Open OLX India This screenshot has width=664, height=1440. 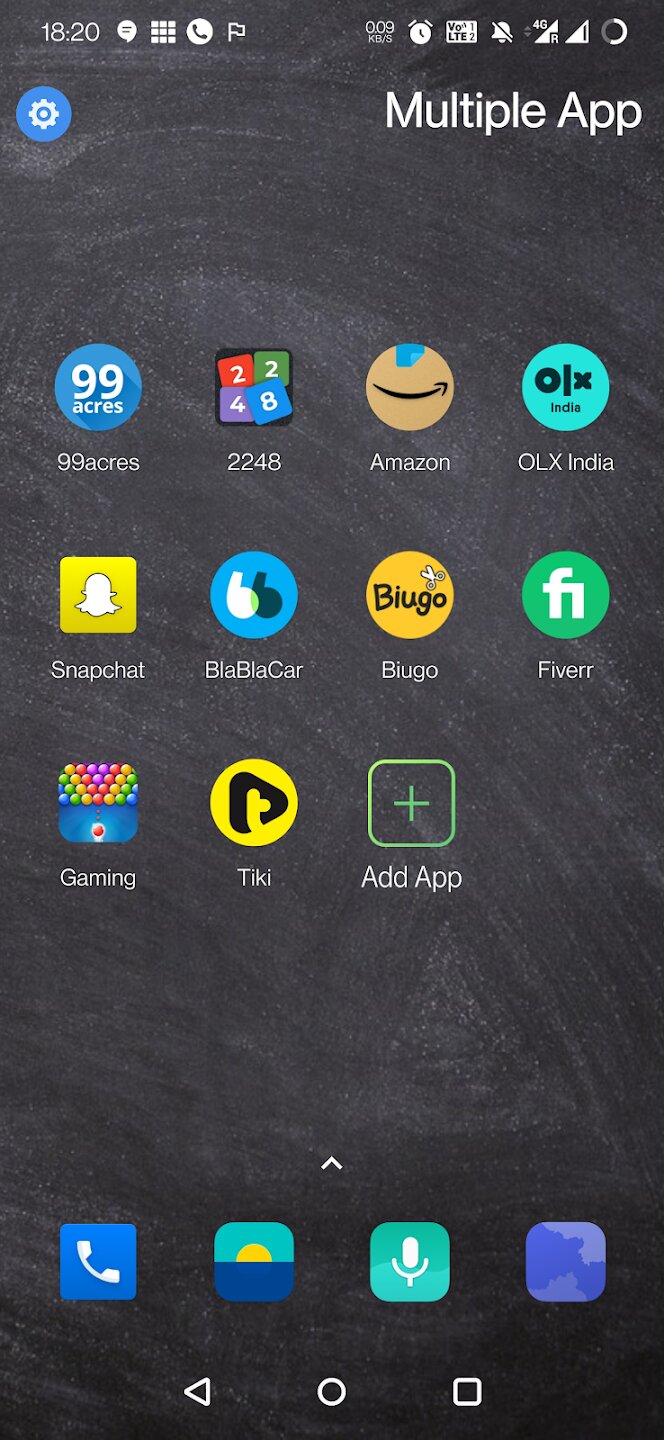click(x=566, y=387)
